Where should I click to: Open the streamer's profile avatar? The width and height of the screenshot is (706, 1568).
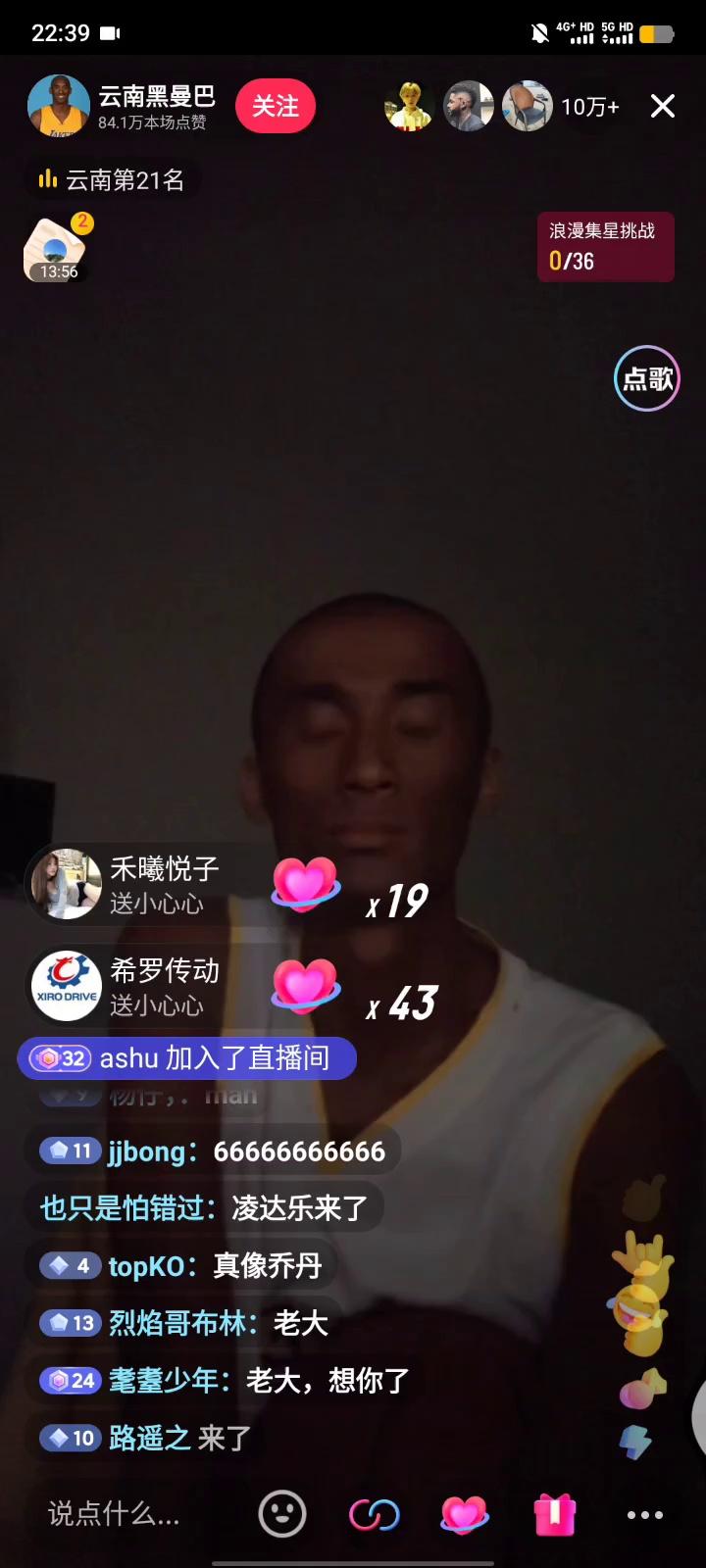59,106
